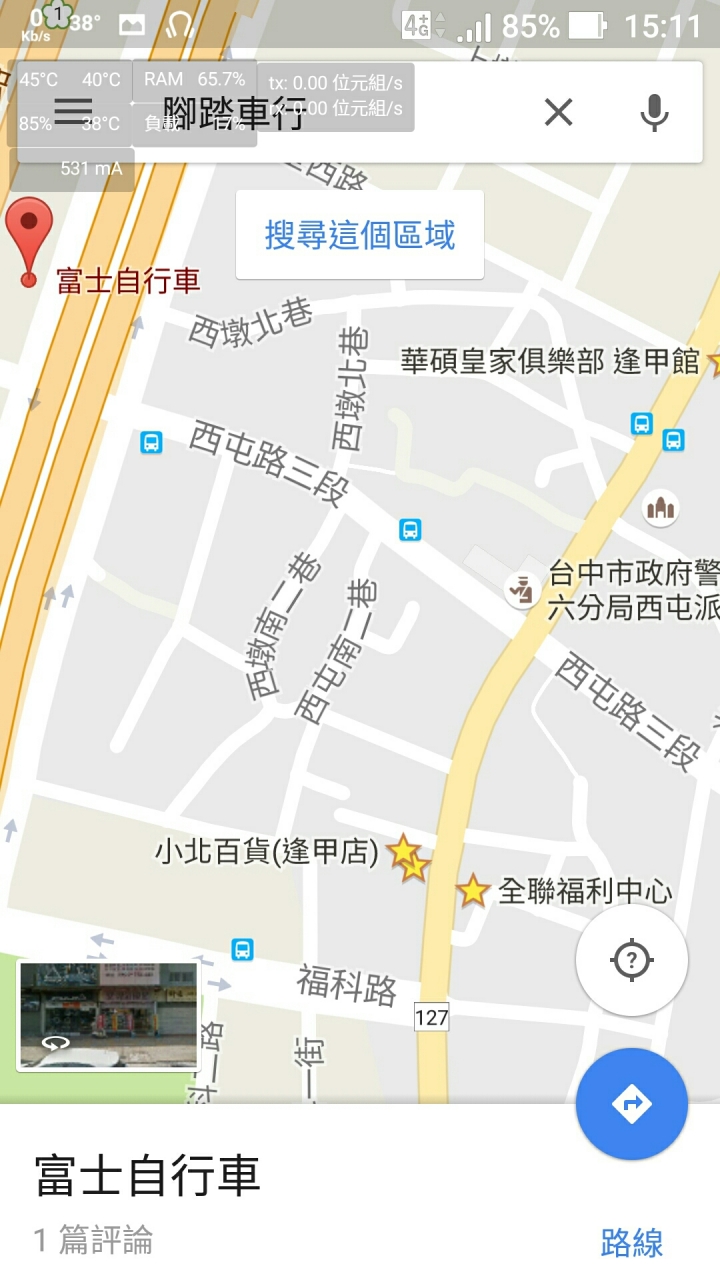
Task: Tap the 台中市政府警察局 police station marker
Action: click(x=521, y=589)
